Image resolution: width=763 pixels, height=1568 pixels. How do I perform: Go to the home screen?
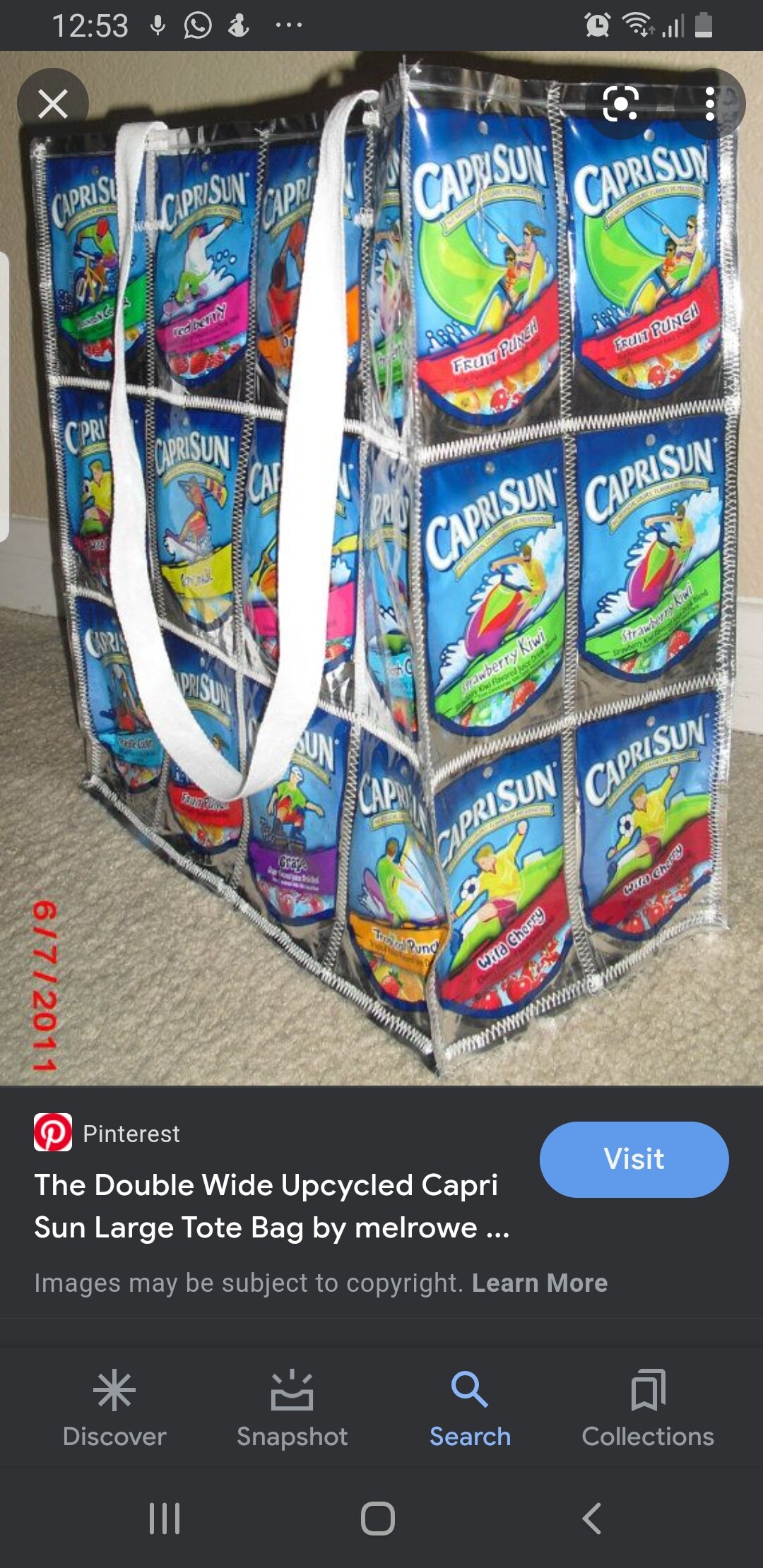(x=378, y=1518)
